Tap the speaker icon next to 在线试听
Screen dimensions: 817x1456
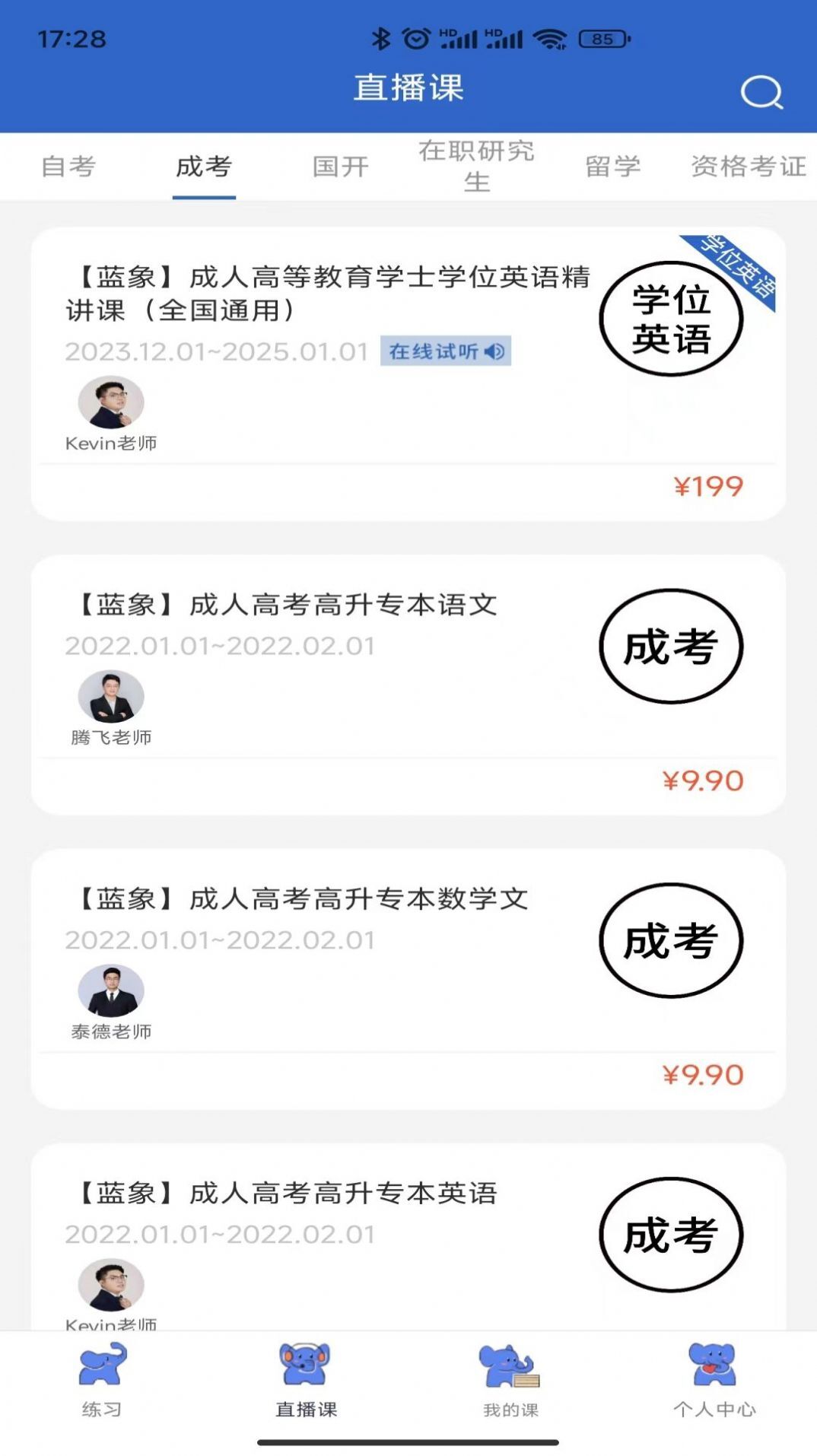point(496,352)
